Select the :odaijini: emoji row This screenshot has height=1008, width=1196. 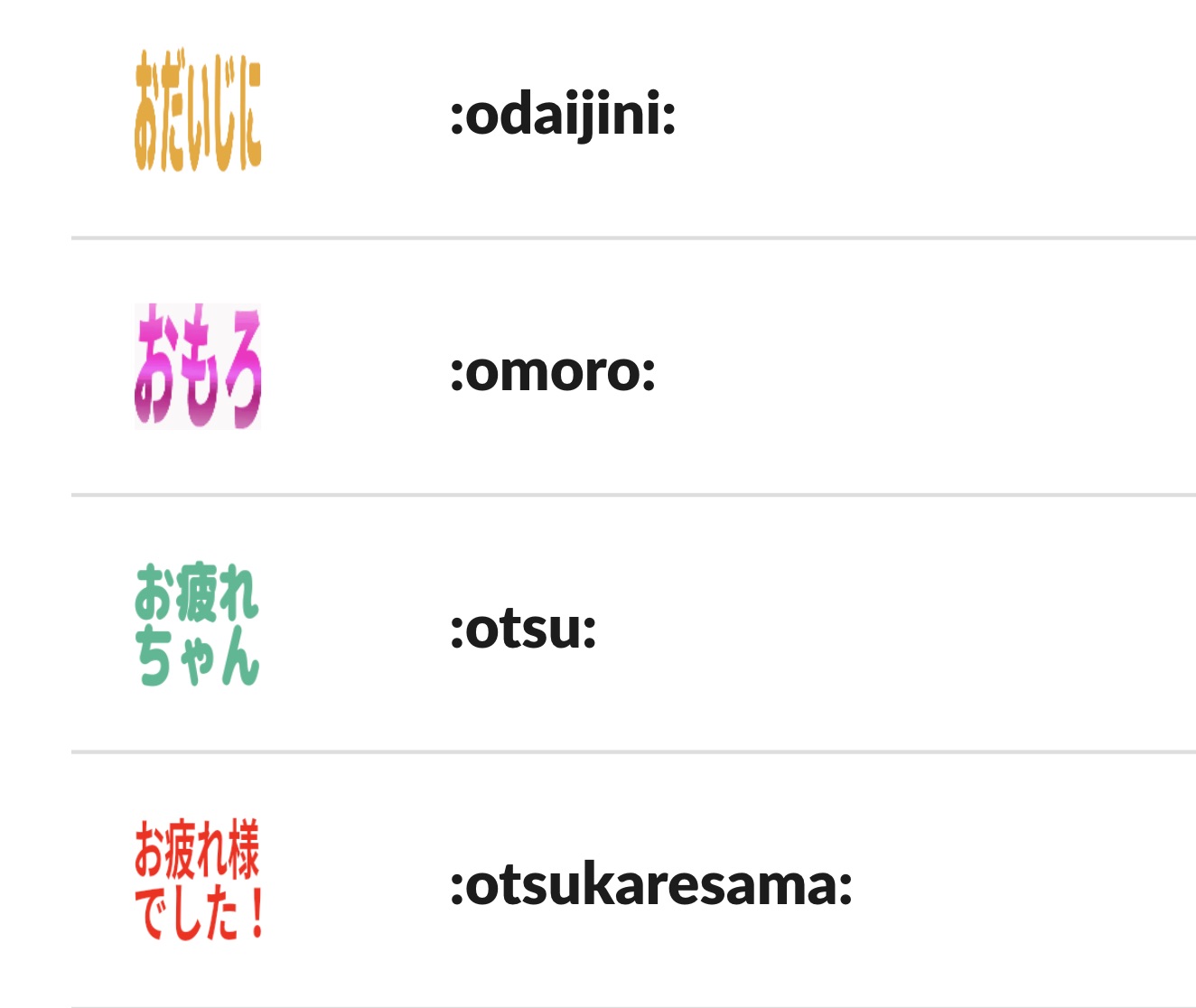pyautogui.click(x=562, y=116)
